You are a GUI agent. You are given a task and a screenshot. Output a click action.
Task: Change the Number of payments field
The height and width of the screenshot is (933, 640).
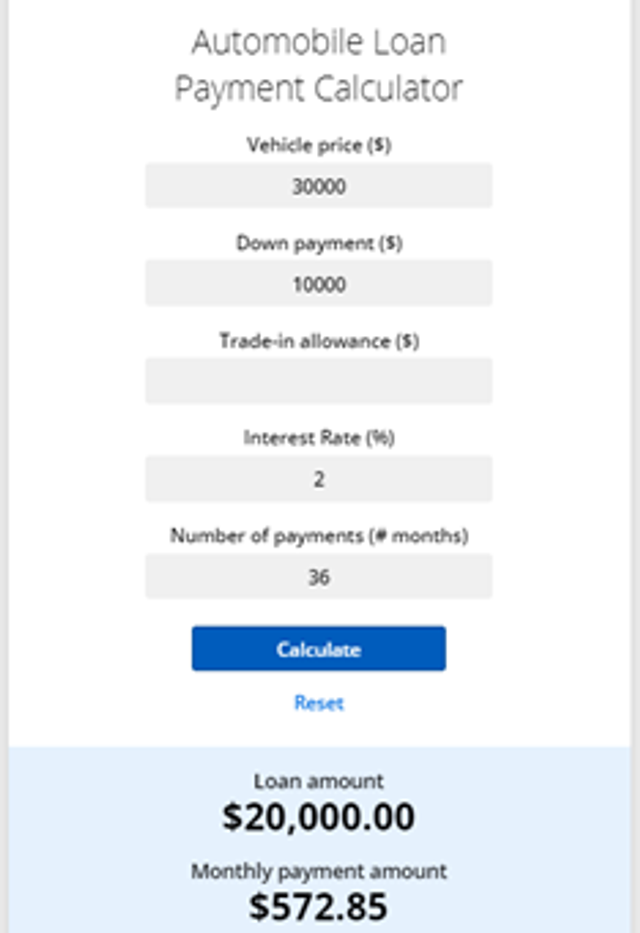319,576
